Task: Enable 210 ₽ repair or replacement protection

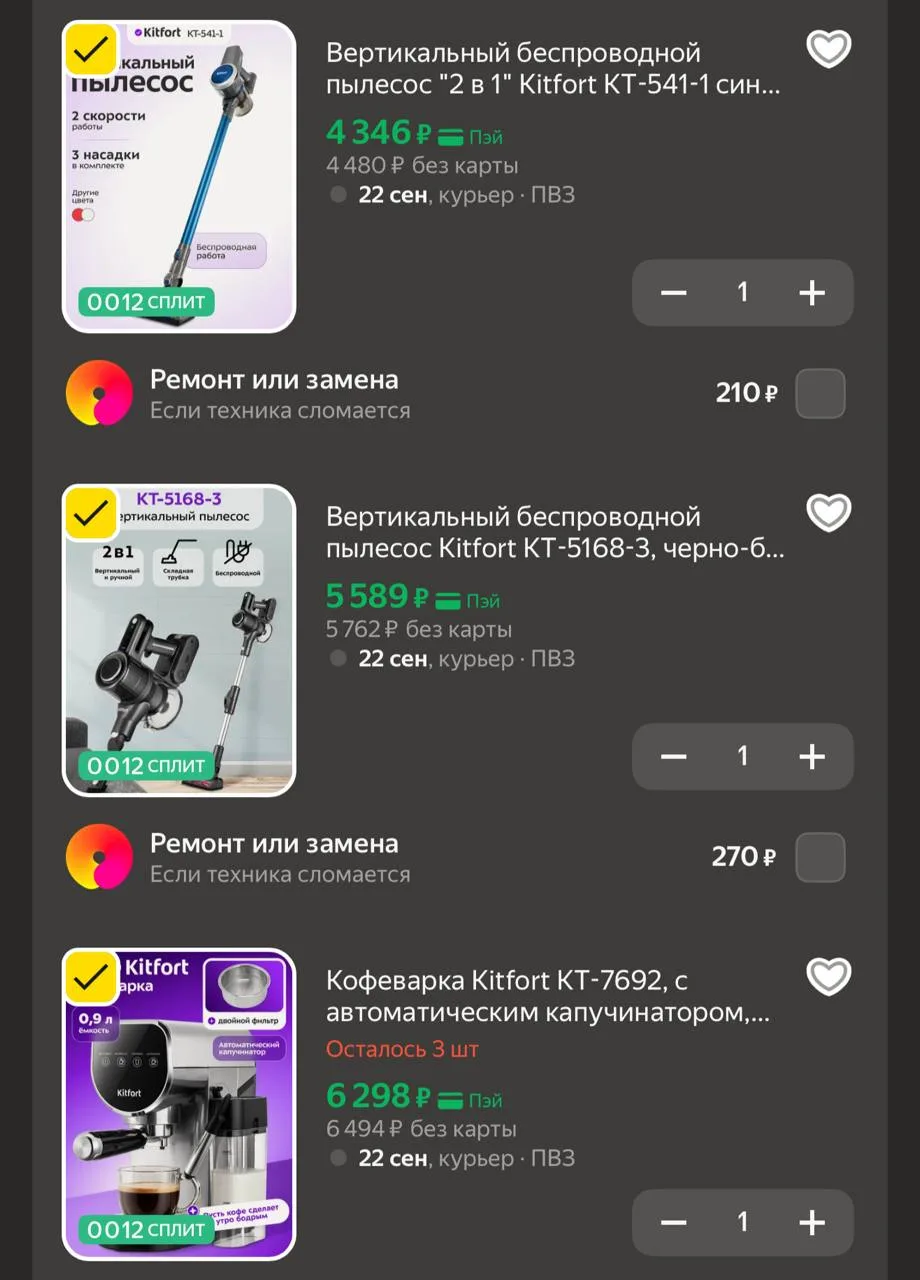Action: 820,393
